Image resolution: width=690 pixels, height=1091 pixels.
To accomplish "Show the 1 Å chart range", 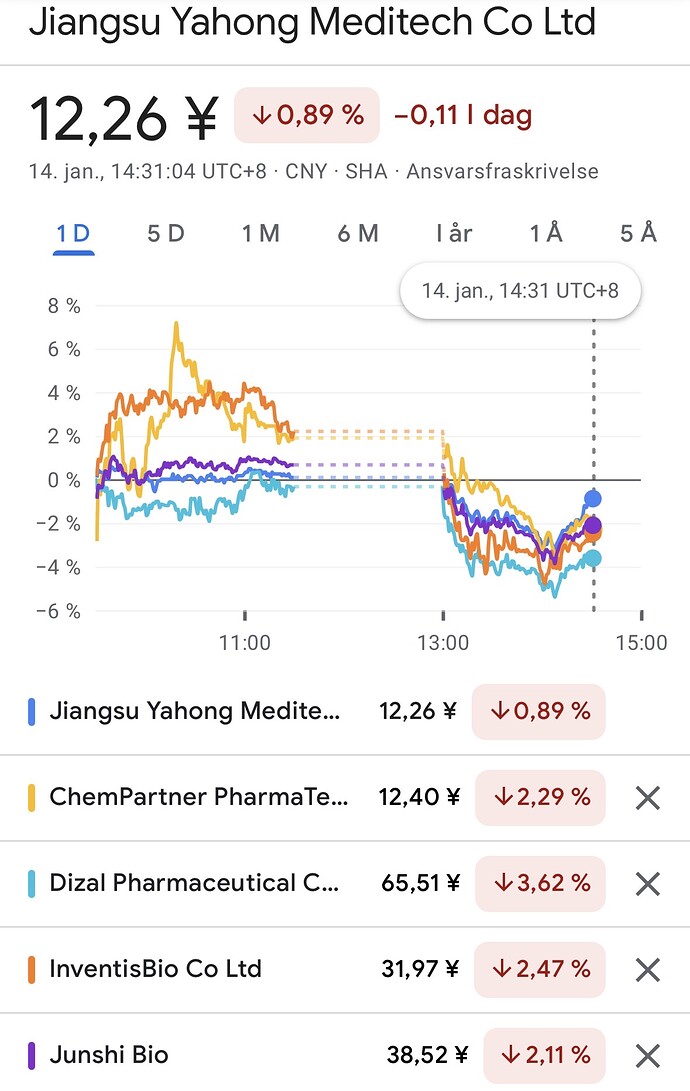I will 547,234.
